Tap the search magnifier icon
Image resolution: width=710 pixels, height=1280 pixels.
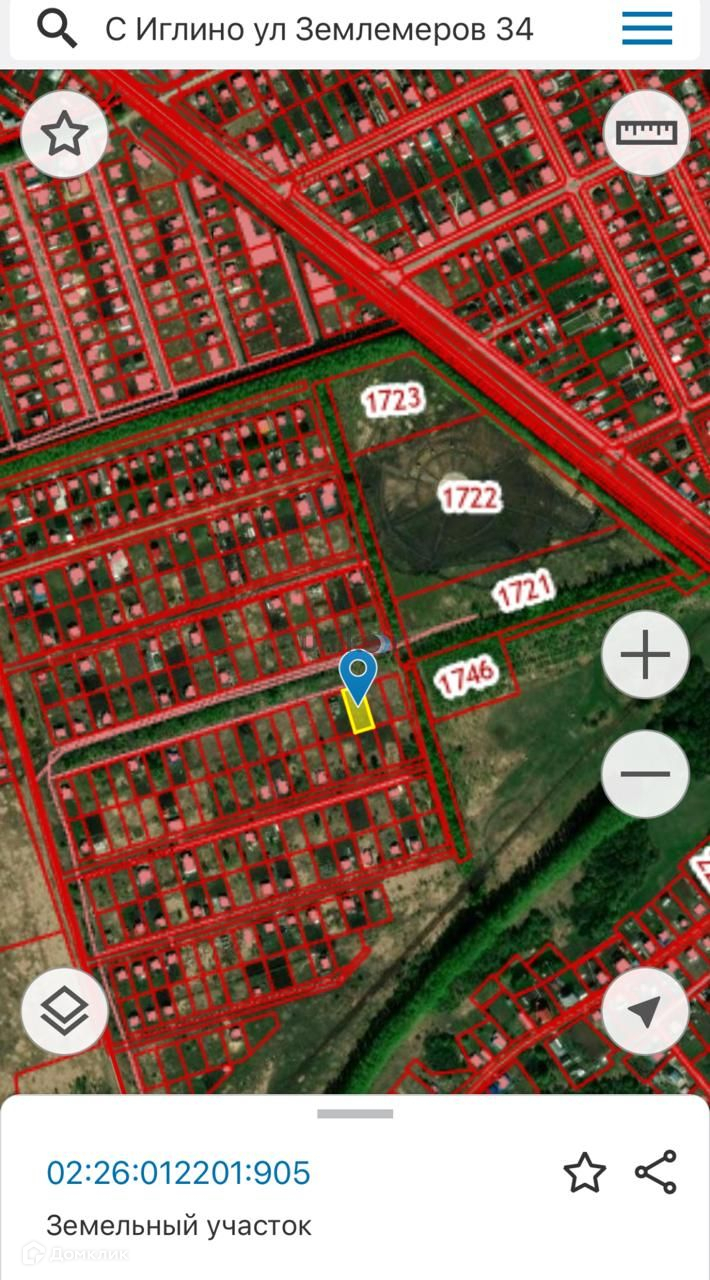coord(57,30)
